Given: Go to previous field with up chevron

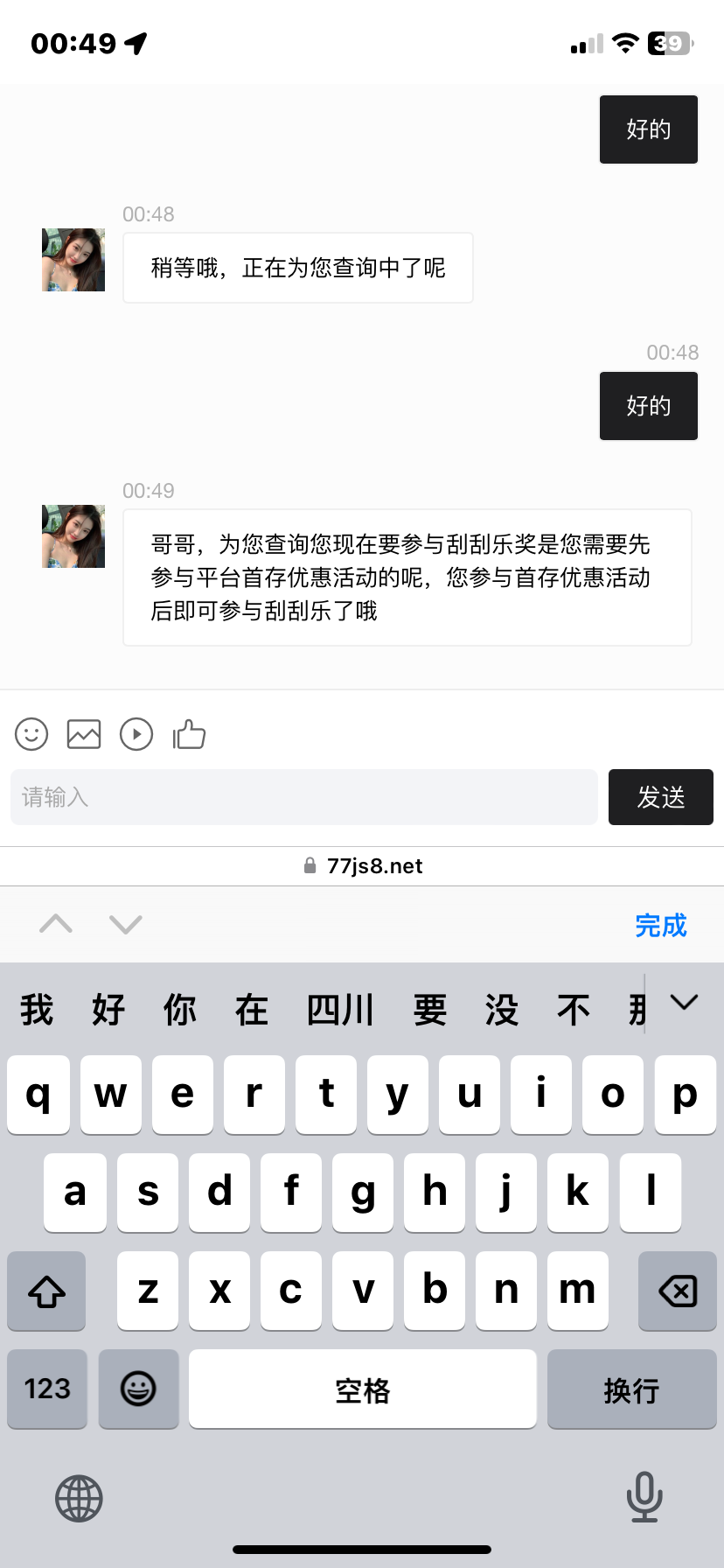Looking at the screenshot, I should pyautogui.click(x=56, y=924).
